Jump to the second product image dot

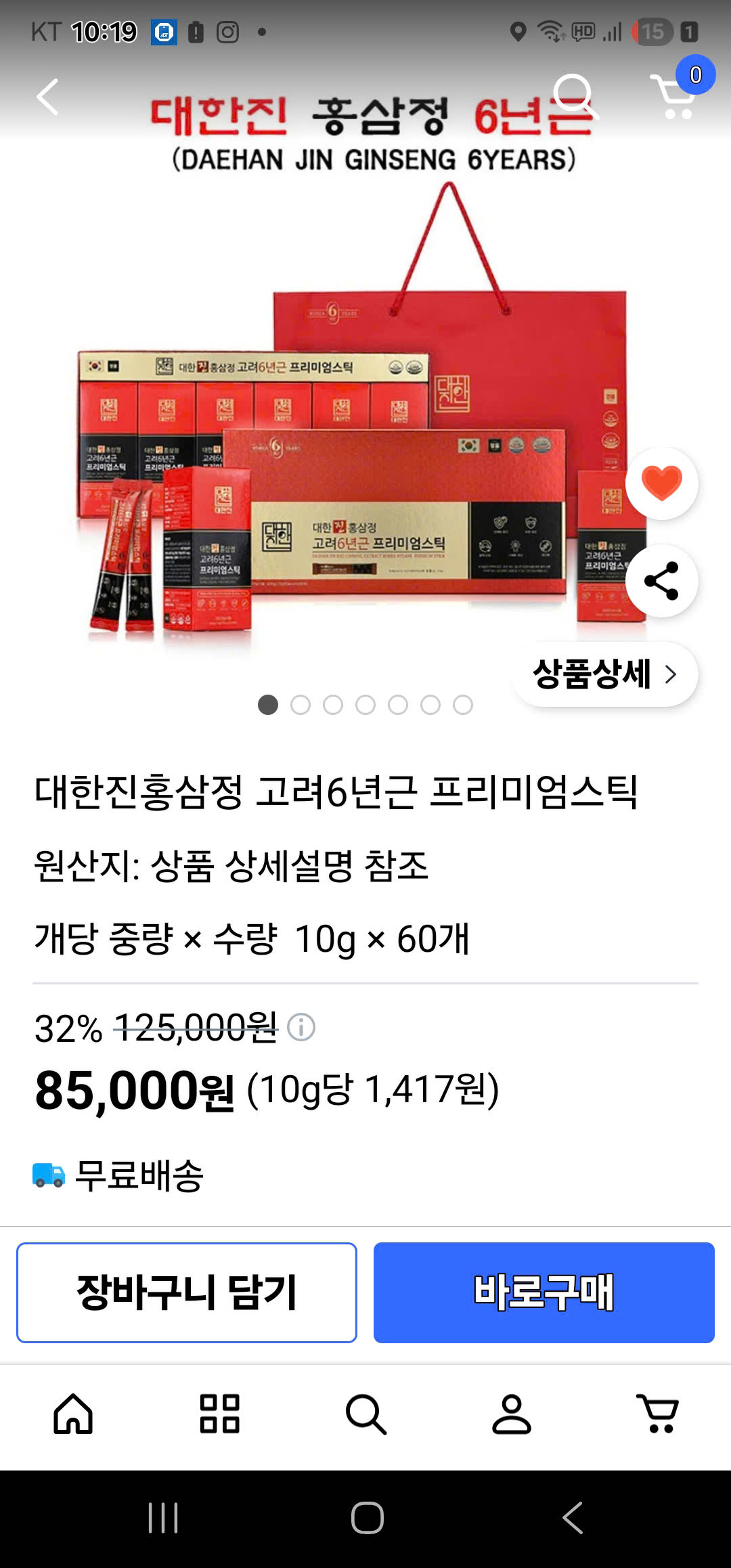301,705
